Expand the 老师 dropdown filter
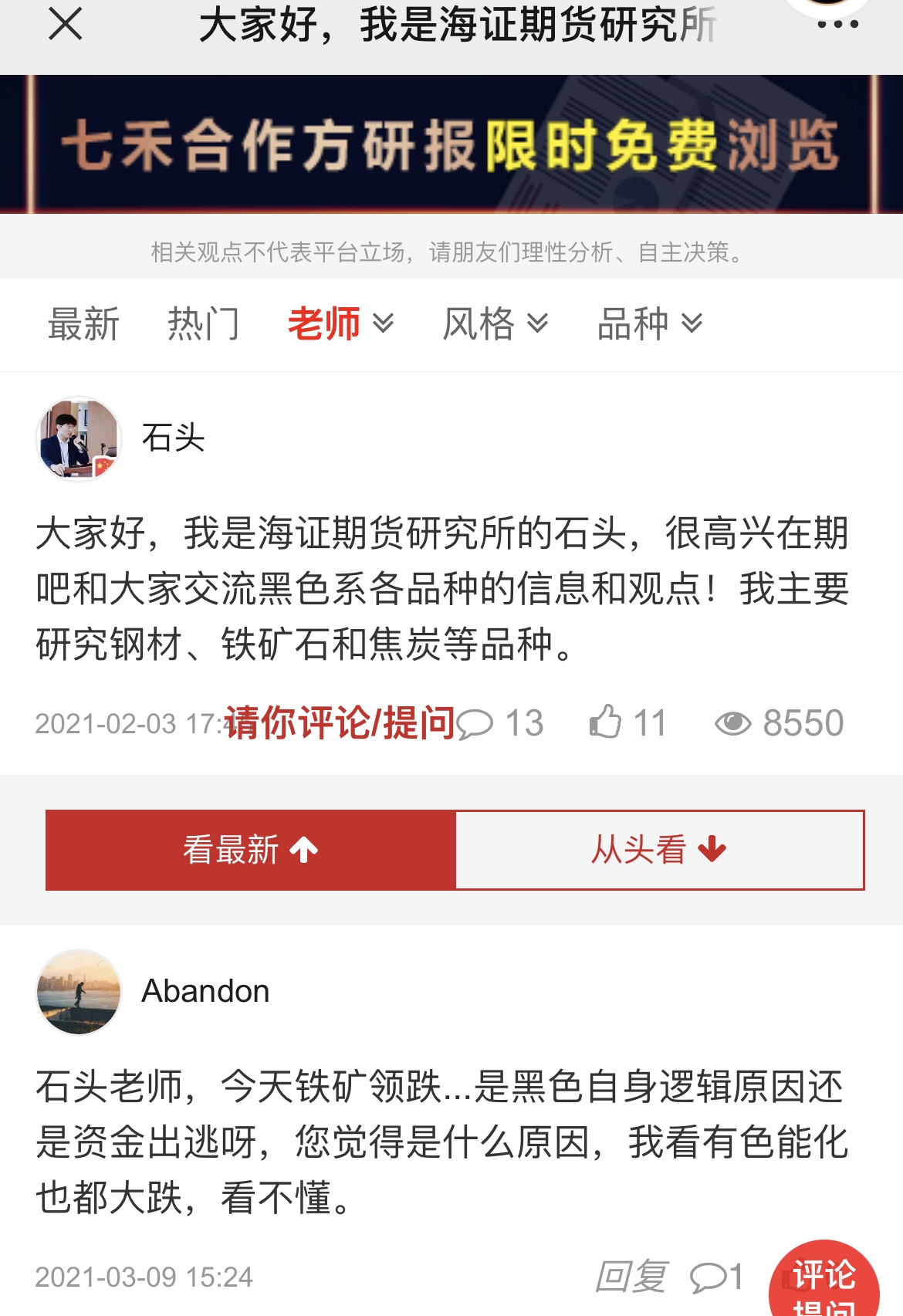This screenshot has width=903, height=1316. pos(340,323)
